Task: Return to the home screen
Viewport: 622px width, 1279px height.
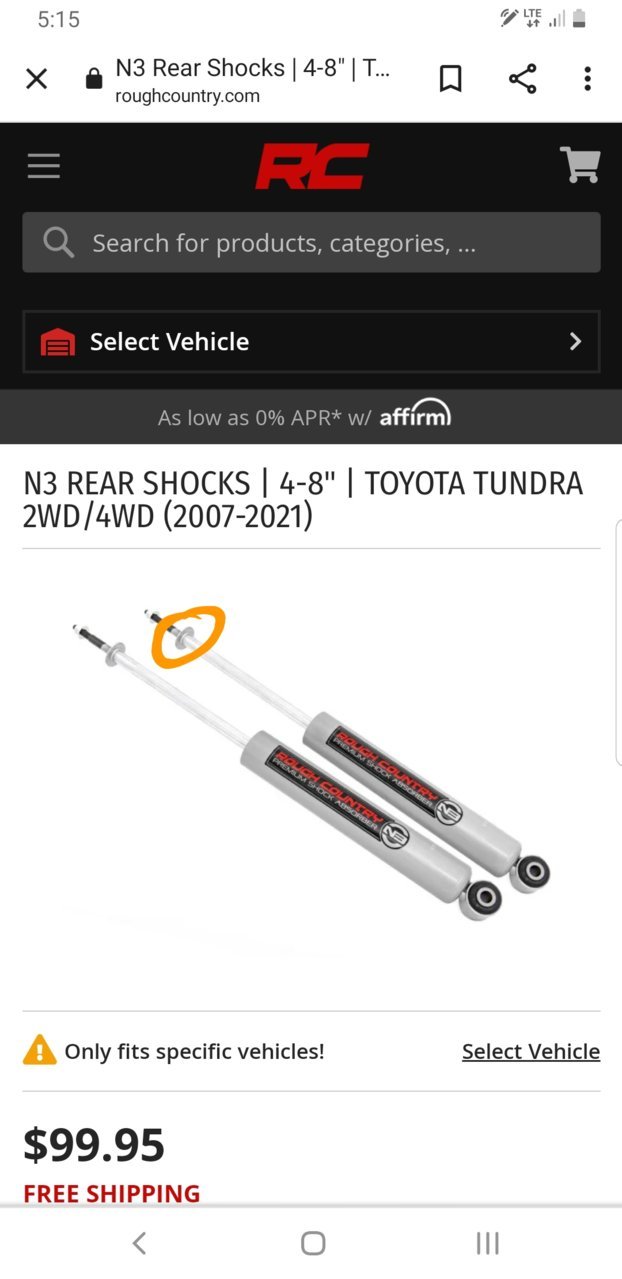Action: 313,1243
